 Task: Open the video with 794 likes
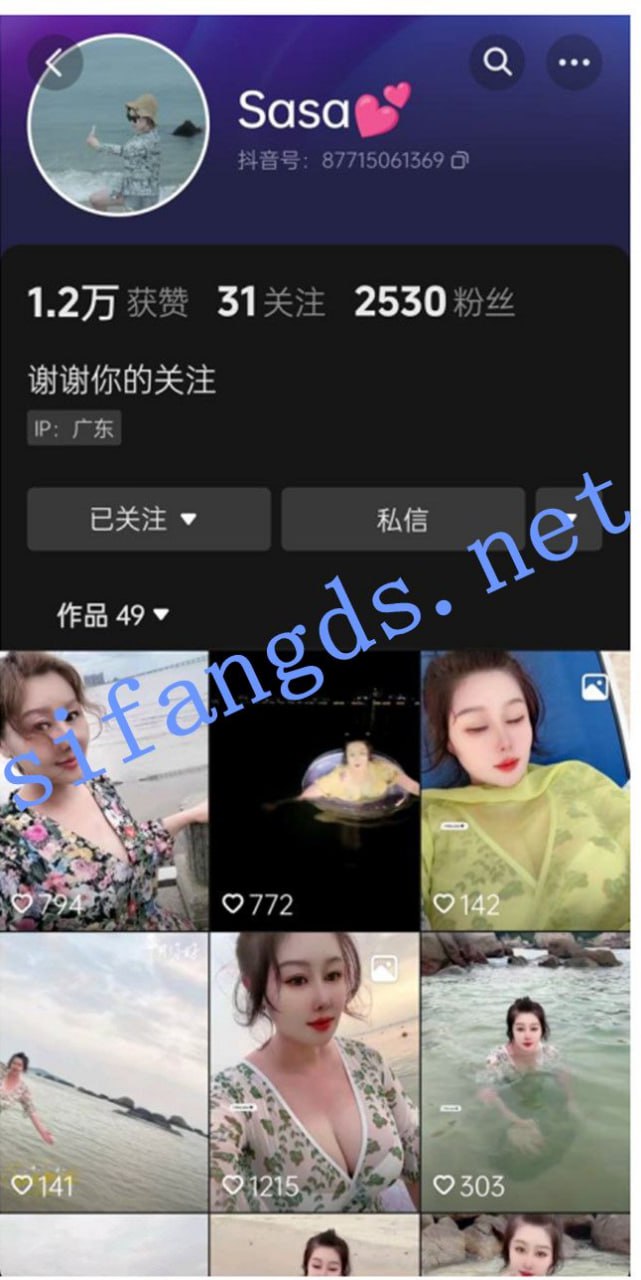(x=104, y=790)
